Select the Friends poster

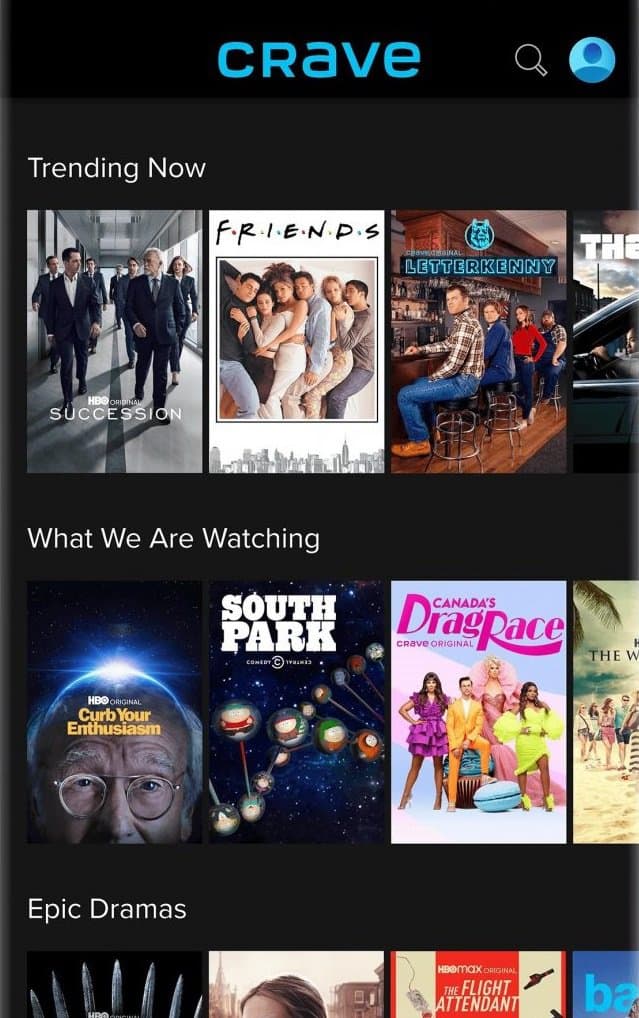point(297,341)
